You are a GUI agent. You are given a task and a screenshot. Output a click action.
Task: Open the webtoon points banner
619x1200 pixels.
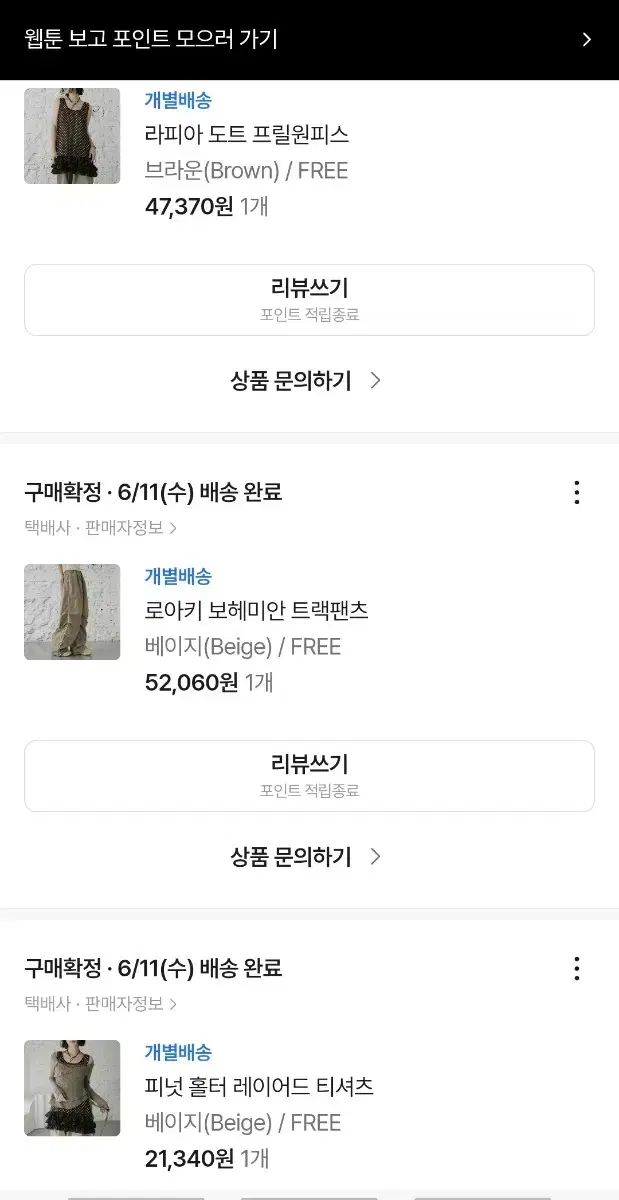(x=309, y=40)
